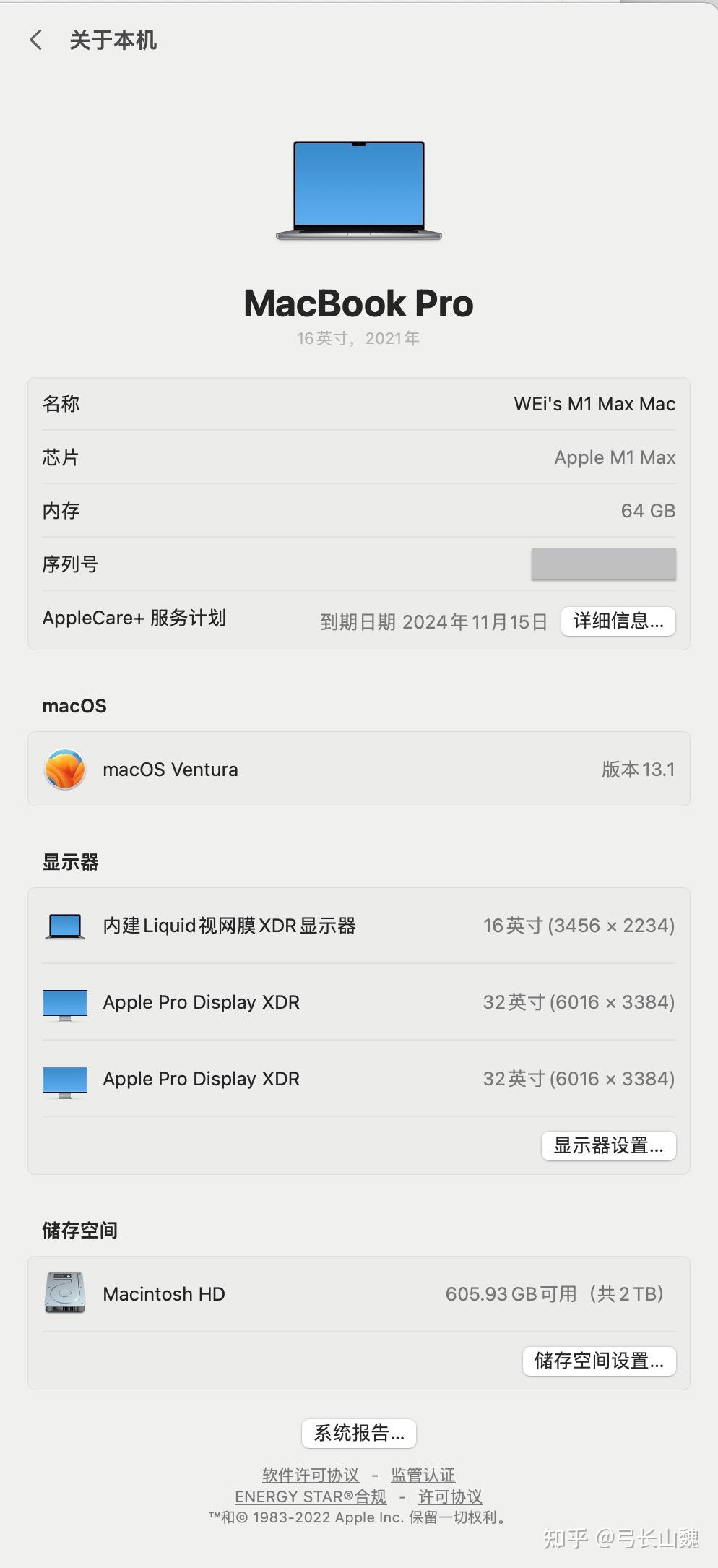Click the macOS Ventura version icon
The image size is (718, 1568).
pyautogui.click(x=64, y=769)
